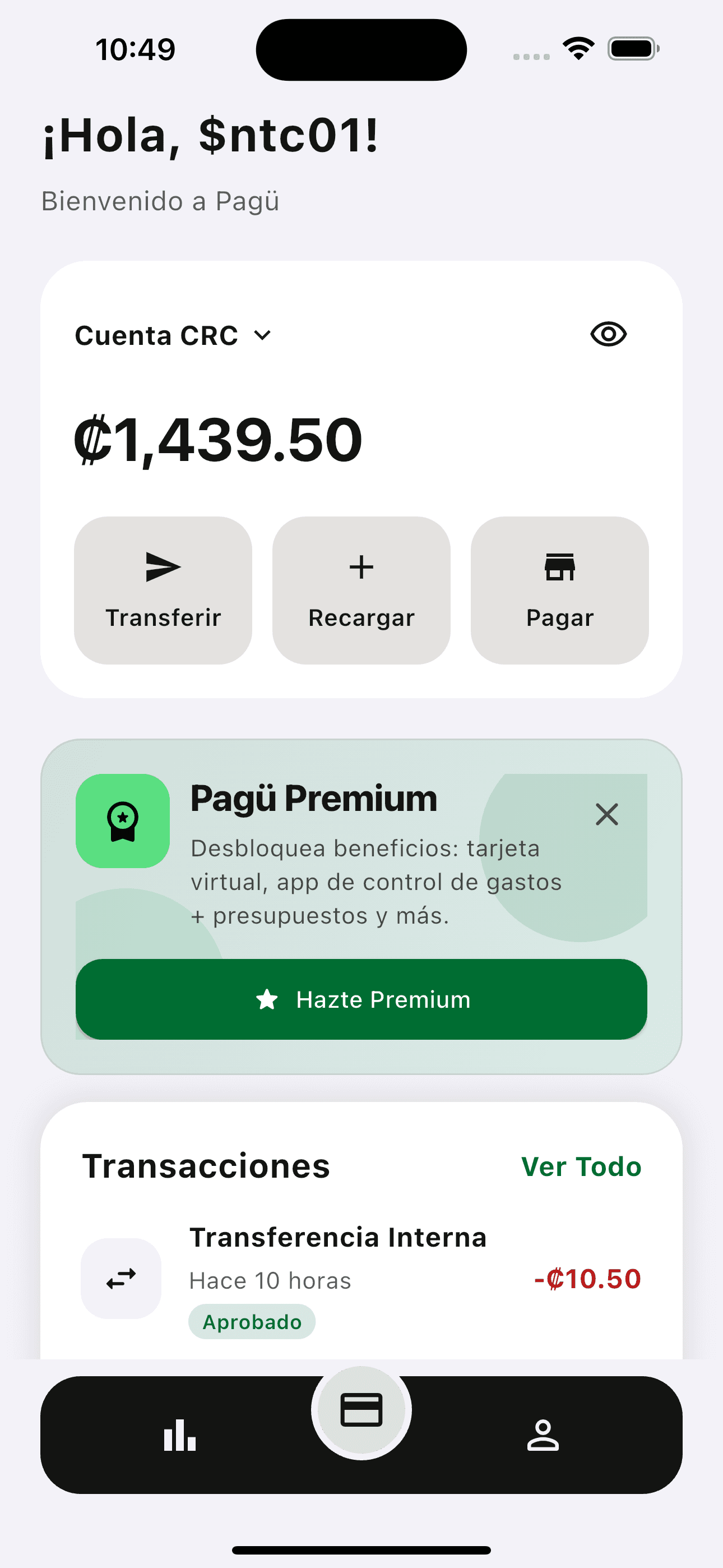Toggle balance visibility with the eye icon
Screen dimensions: 723x1568
tap(609, 334)
